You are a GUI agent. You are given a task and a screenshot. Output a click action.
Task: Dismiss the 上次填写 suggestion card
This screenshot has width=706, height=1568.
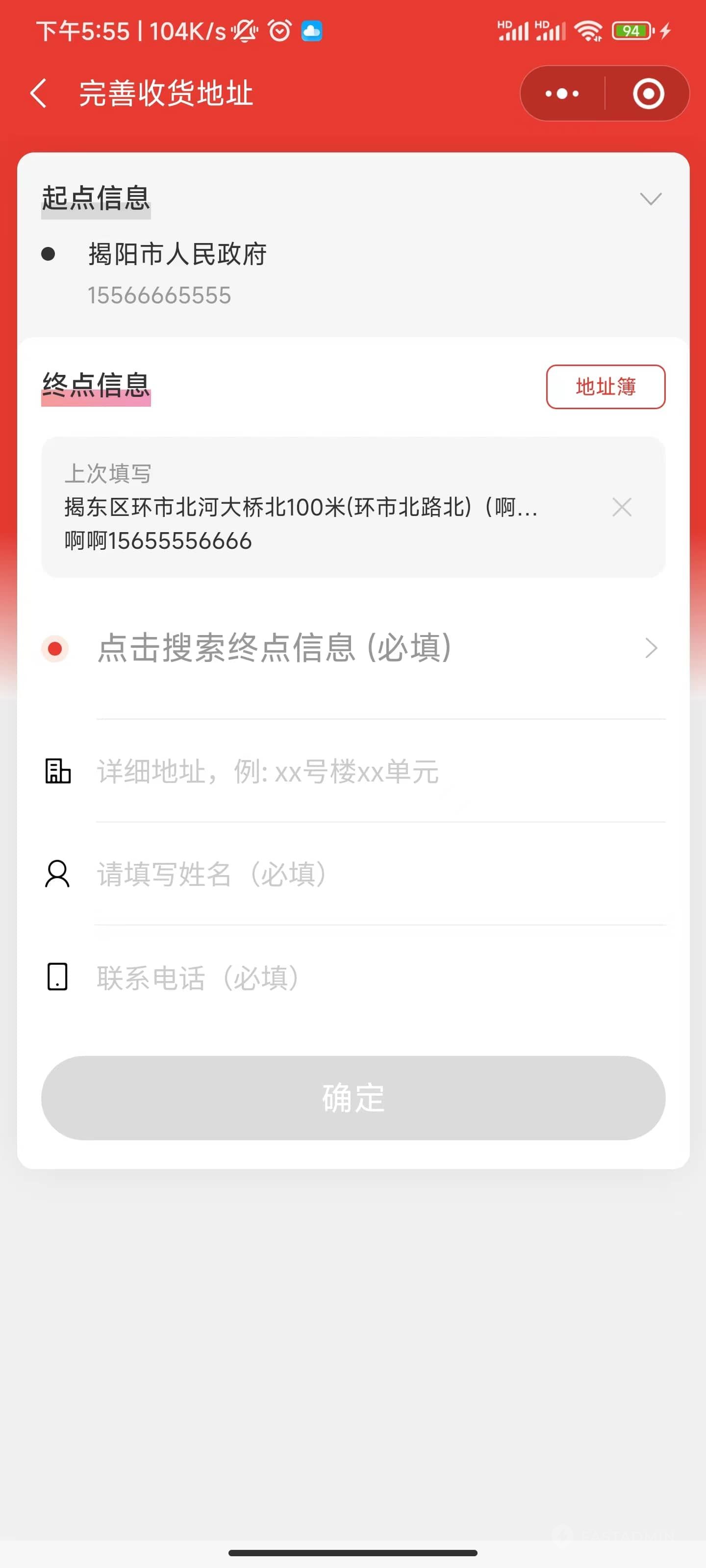621,507
